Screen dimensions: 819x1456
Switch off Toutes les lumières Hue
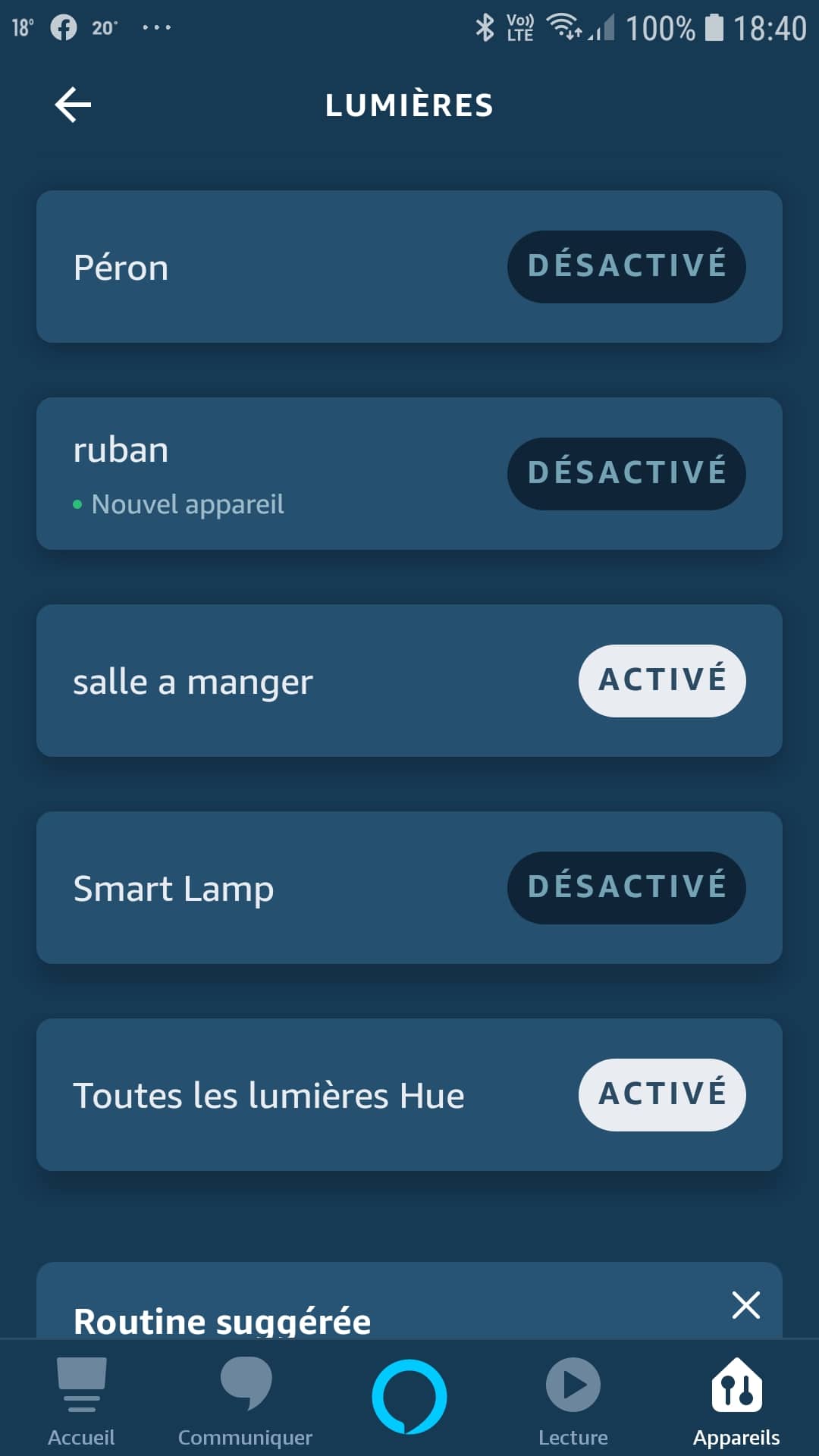click(662, 1095)
